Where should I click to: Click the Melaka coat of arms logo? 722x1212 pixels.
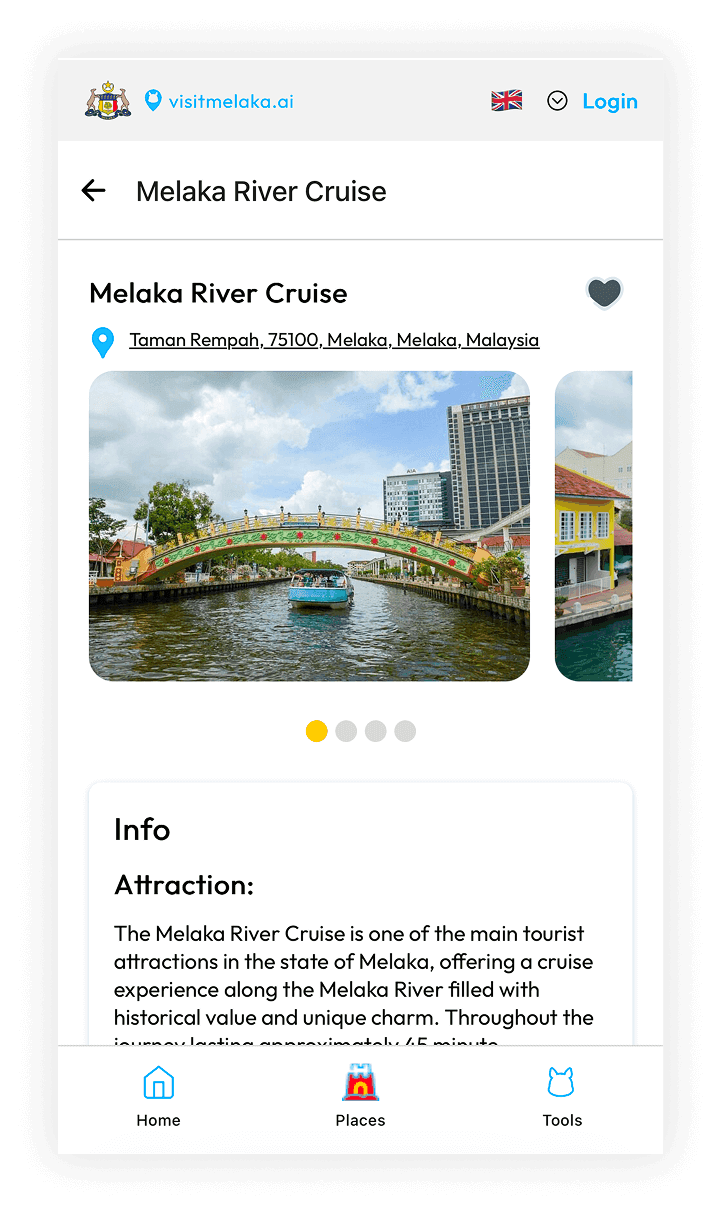pyautogui.click(x=105, y=100)
